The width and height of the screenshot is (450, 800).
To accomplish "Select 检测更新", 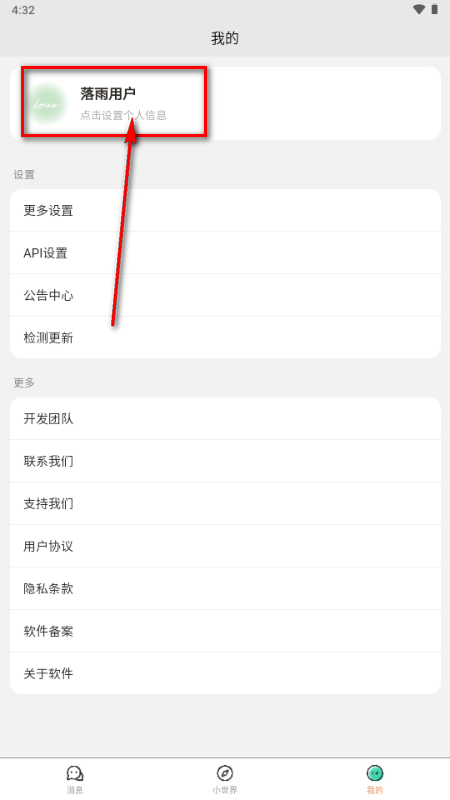I will point(225,337).
